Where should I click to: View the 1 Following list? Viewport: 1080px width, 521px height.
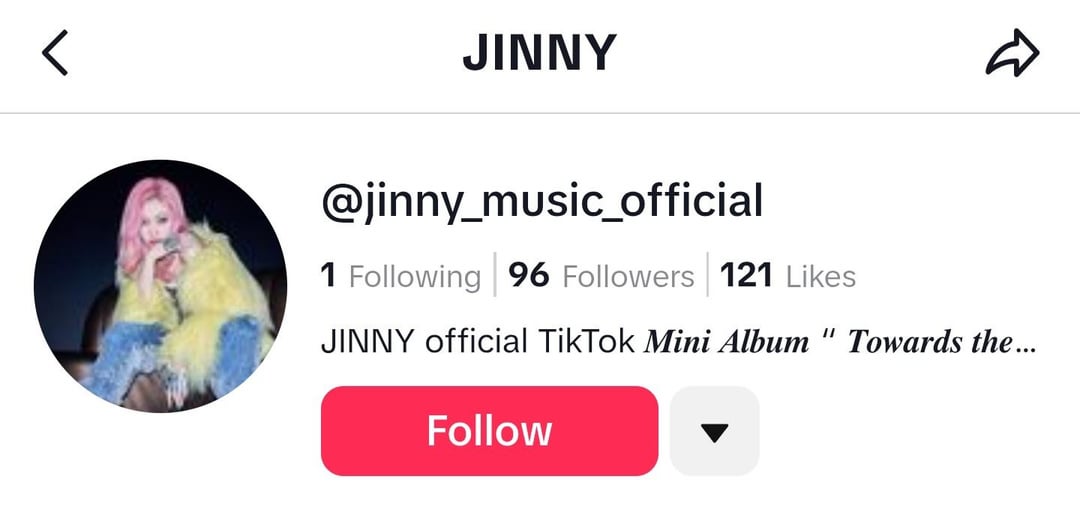[400, 276]
